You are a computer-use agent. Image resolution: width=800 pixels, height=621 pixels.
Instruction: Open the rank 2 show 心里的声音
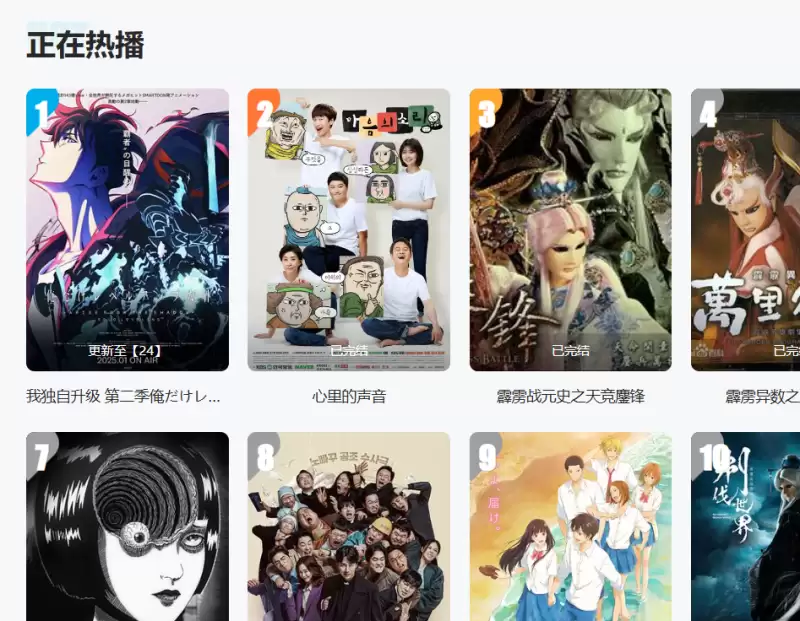[x=349, y=230]
